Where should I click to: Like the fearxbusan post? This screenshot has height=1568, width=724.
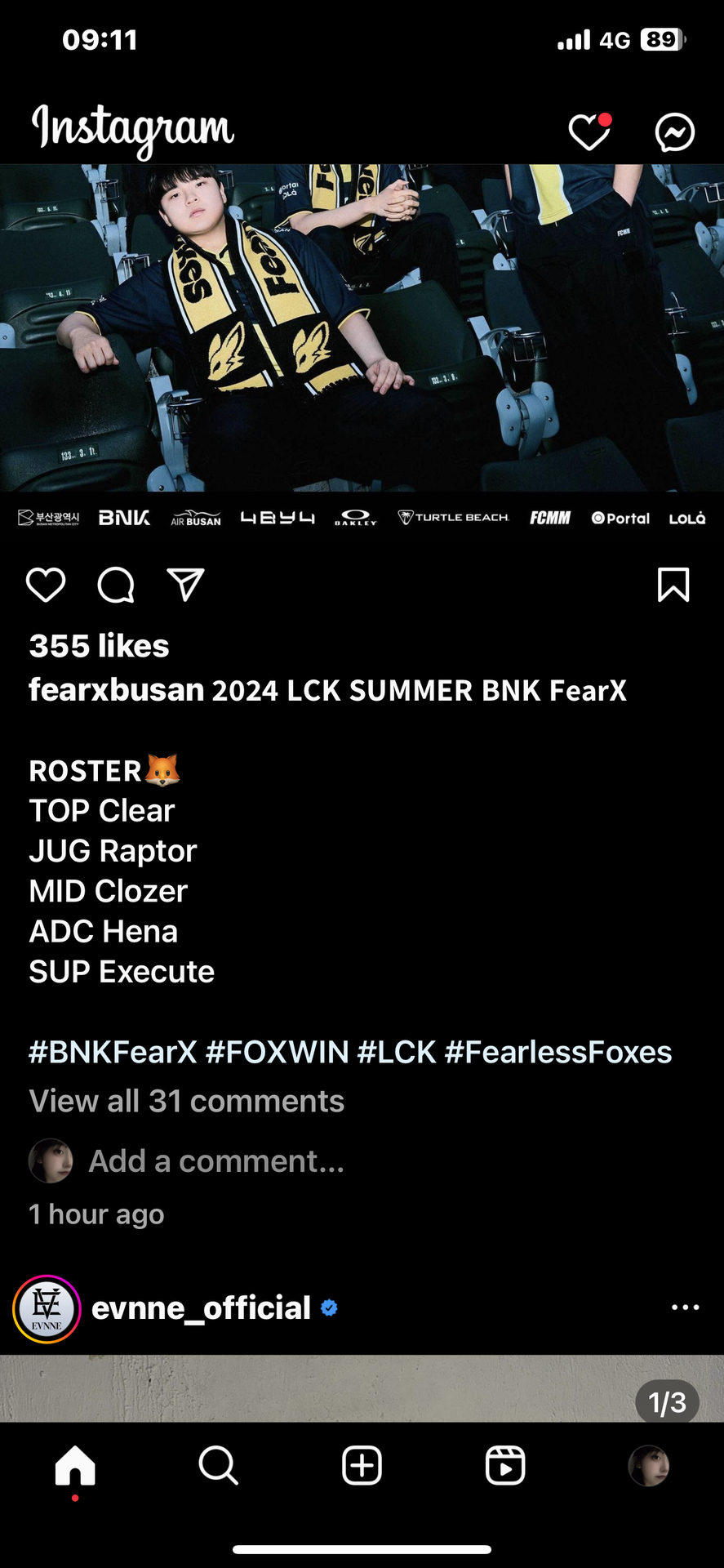46,585
